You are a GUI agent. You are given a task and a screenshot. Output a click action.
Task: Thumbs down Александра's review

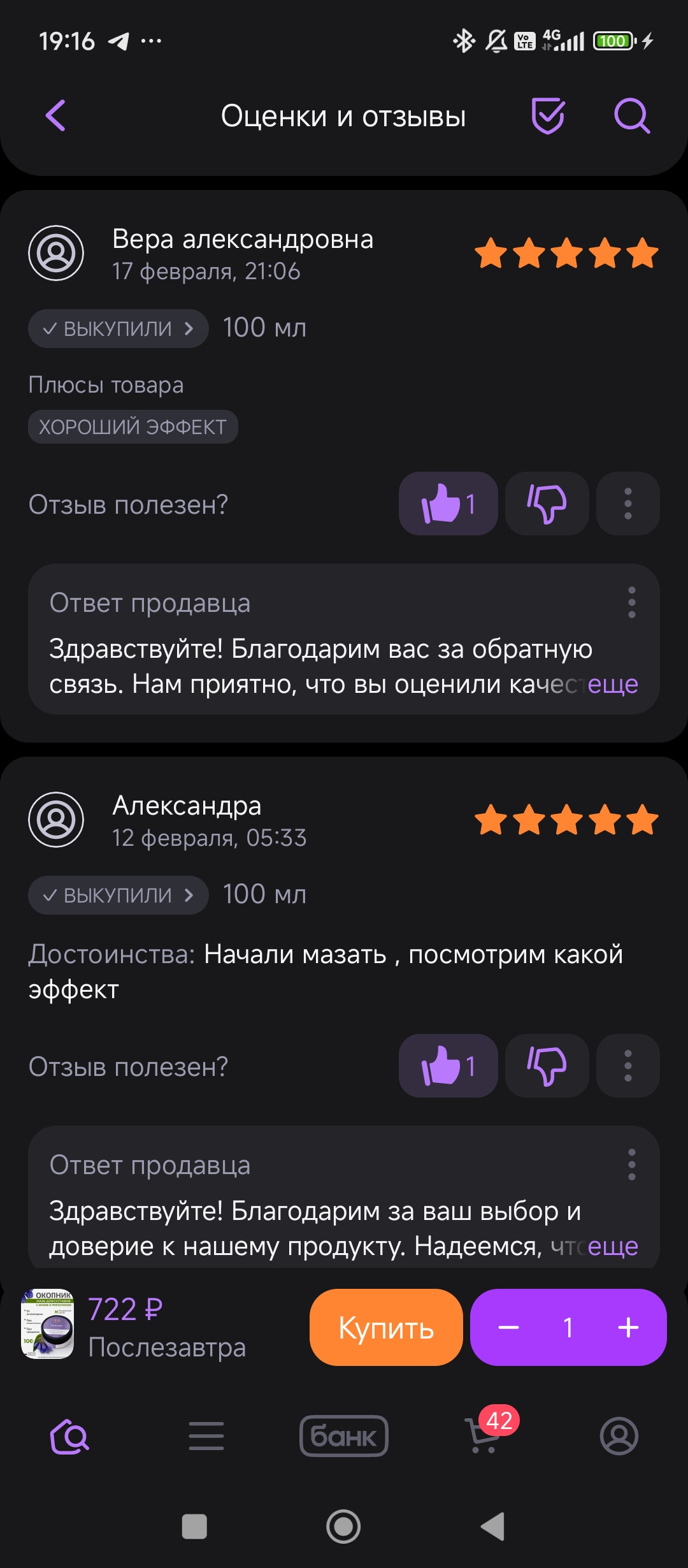pos(547,1066)
